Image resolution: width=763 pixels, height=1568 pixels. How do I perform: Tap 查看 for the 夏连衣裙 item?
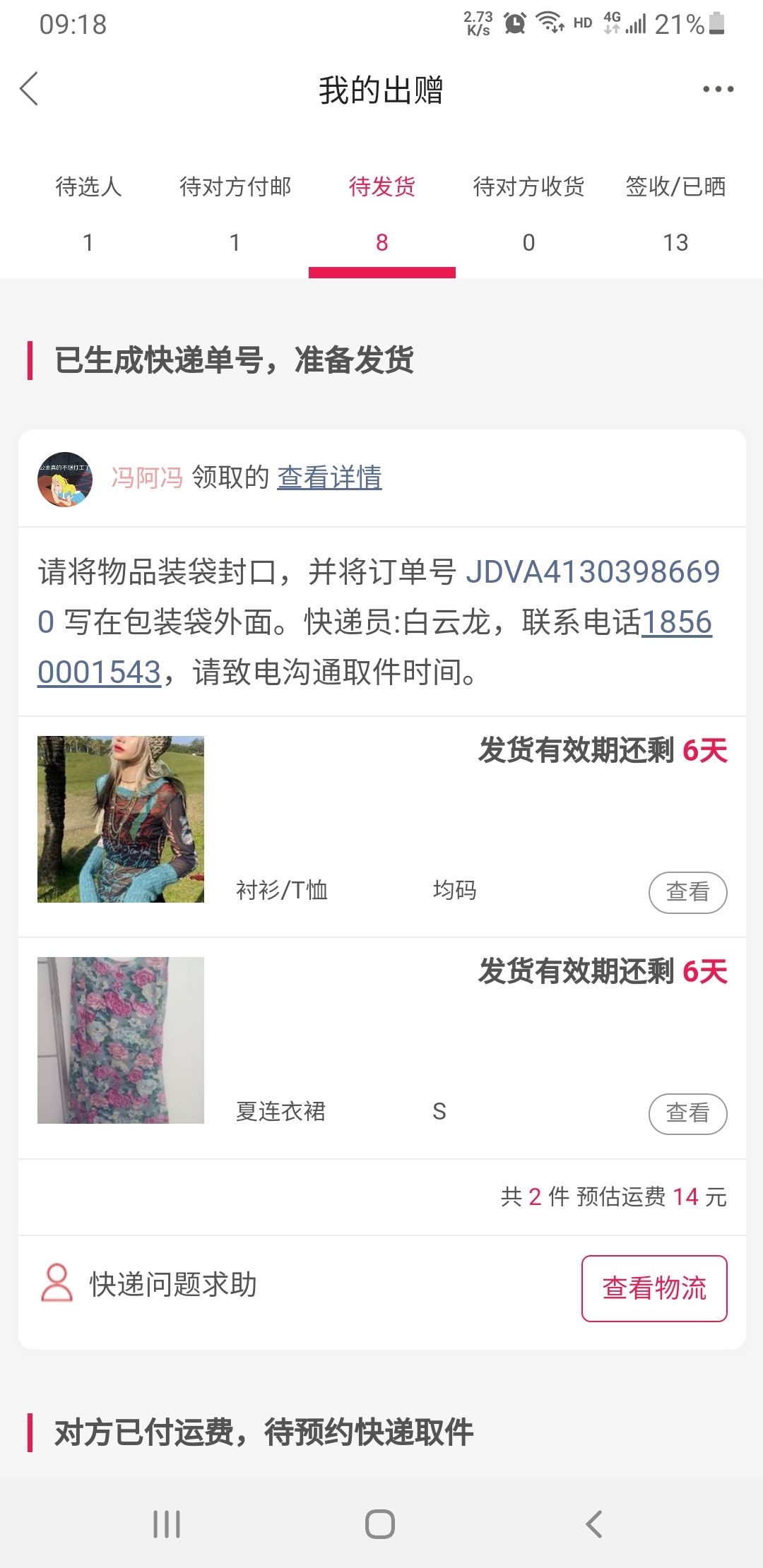pos(687,1113)
